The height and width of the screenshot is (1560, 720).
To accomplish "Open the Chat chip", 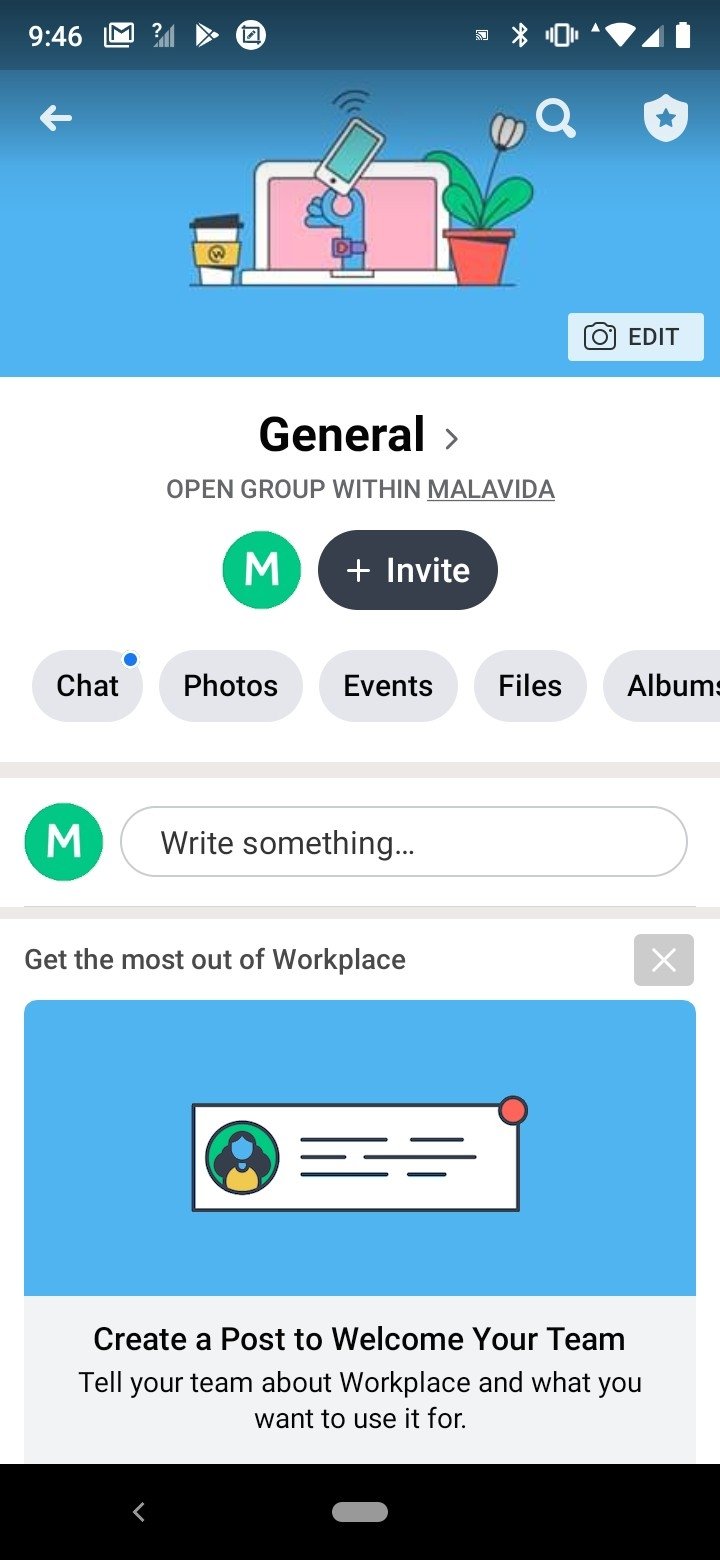I will (87, 686).
